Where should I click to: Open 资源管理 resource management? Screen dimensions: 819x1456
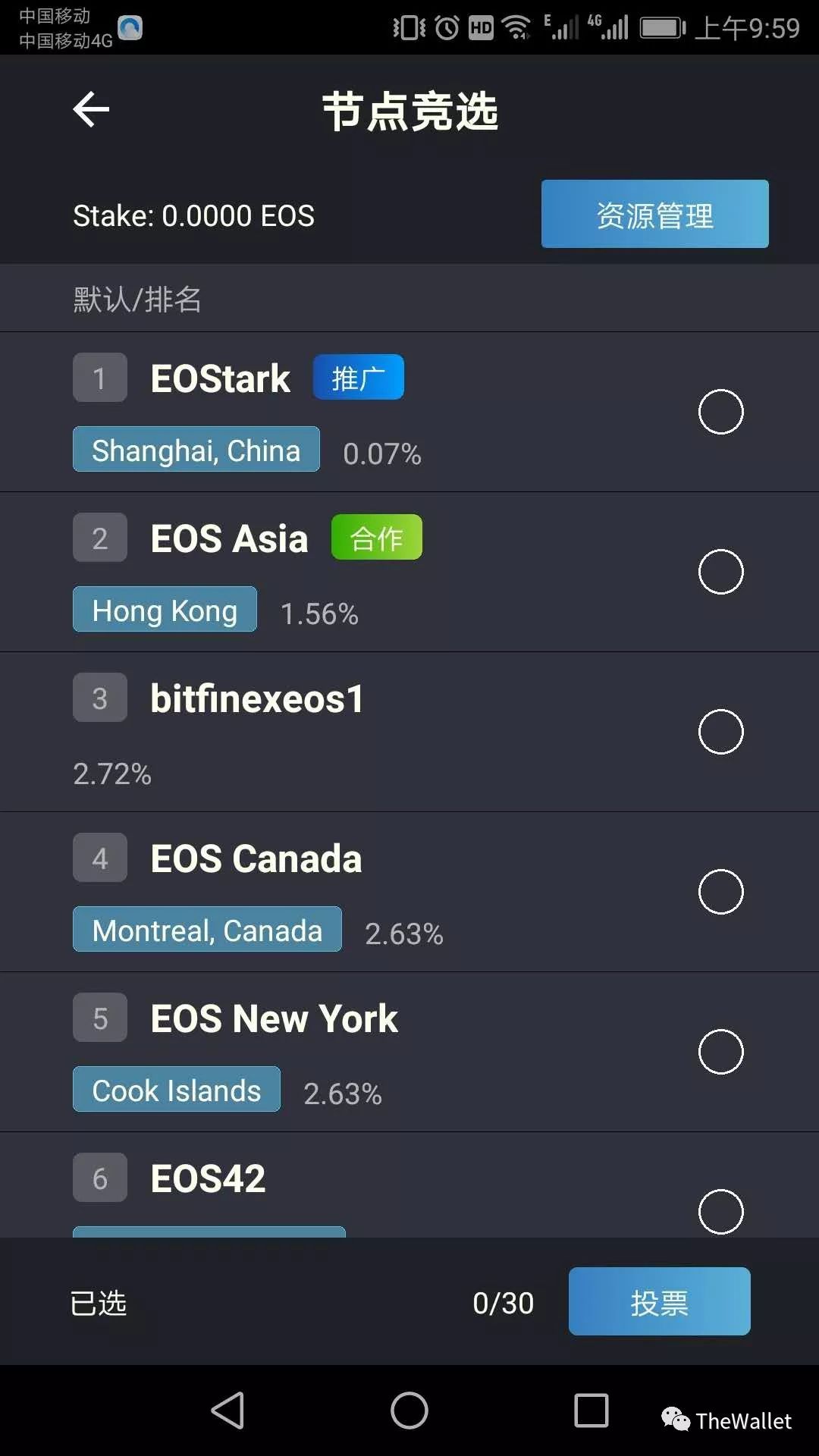[x=654, y=214]
